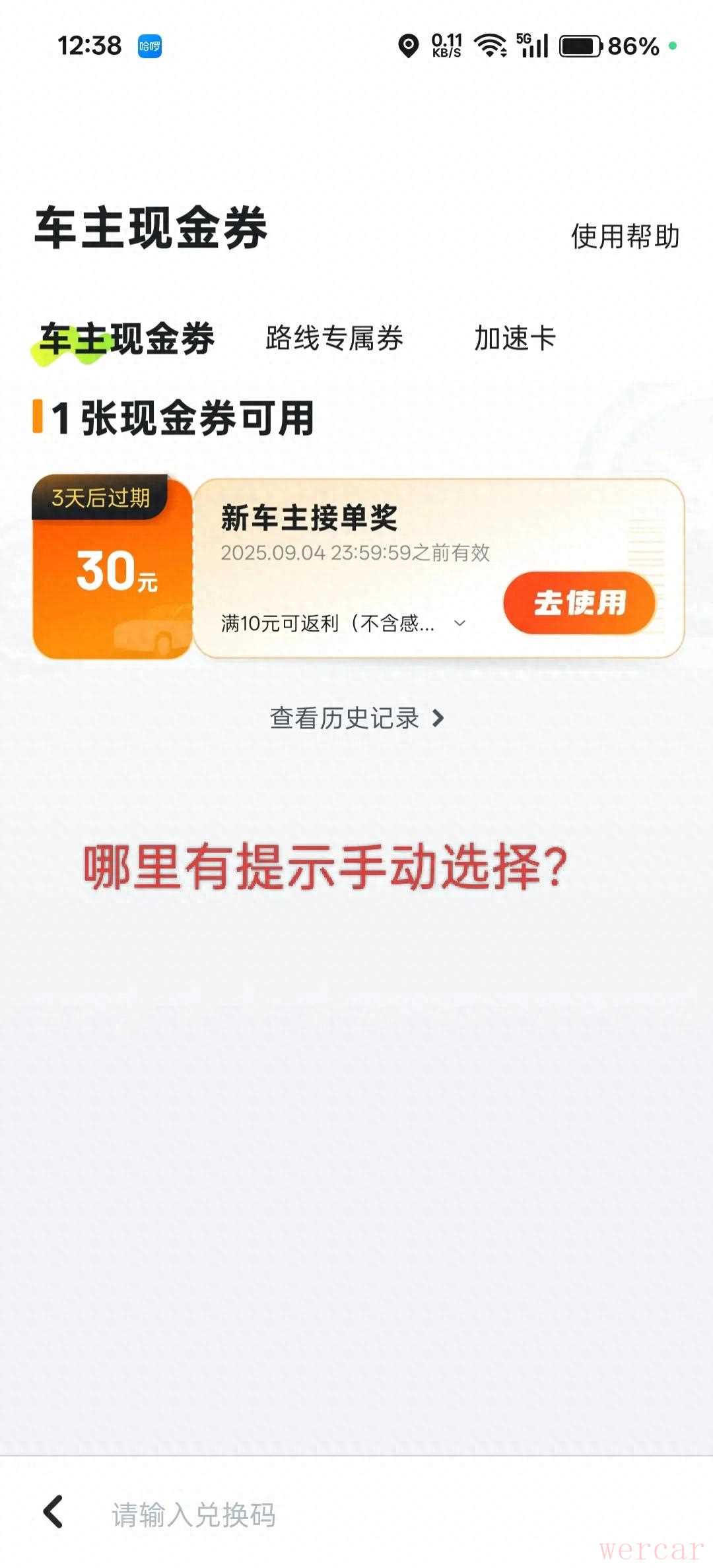The image size is (713, 1568).
Task: Tap the 去使用 button on coupon
Action: [x=579, y=603]
